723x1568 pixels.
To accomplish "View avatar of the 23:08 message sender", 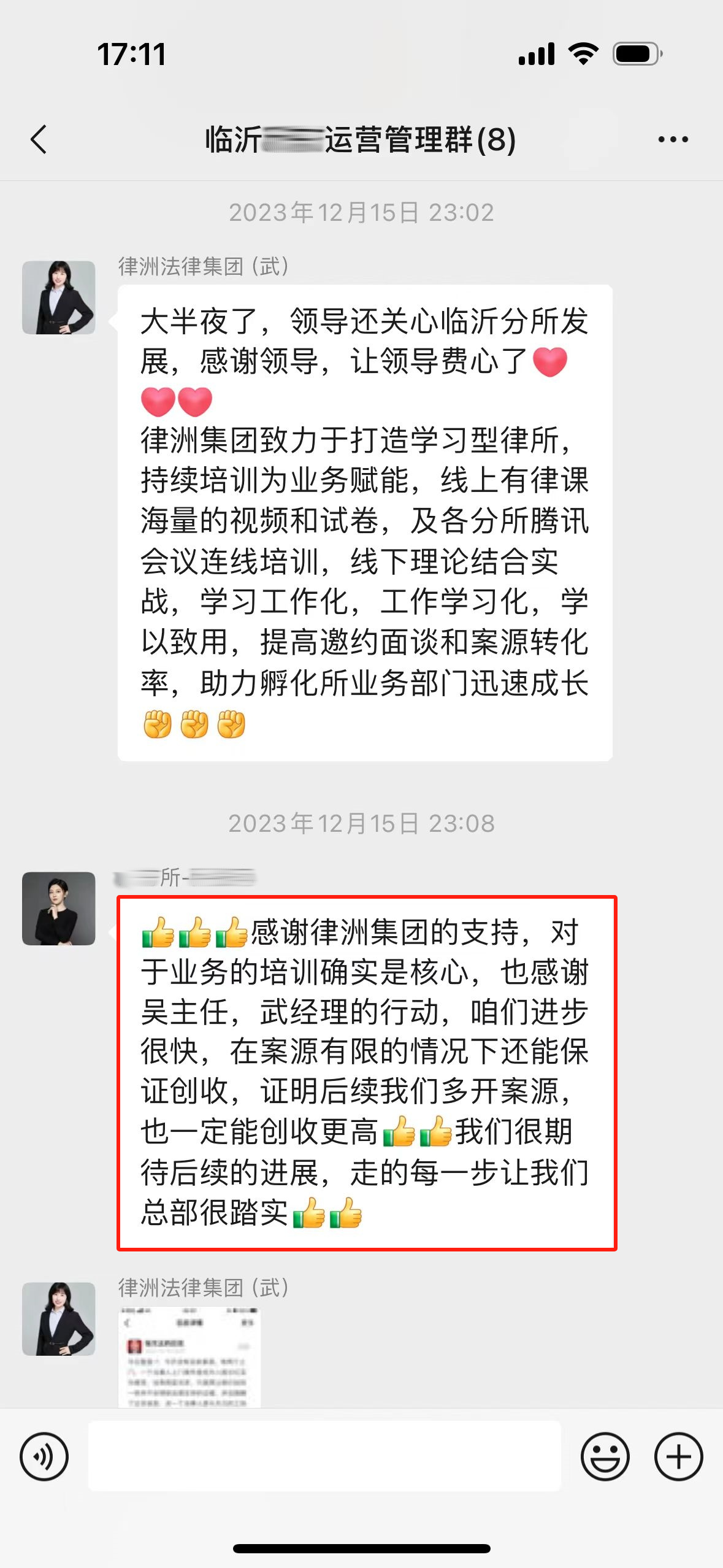I will coord(59,909).
